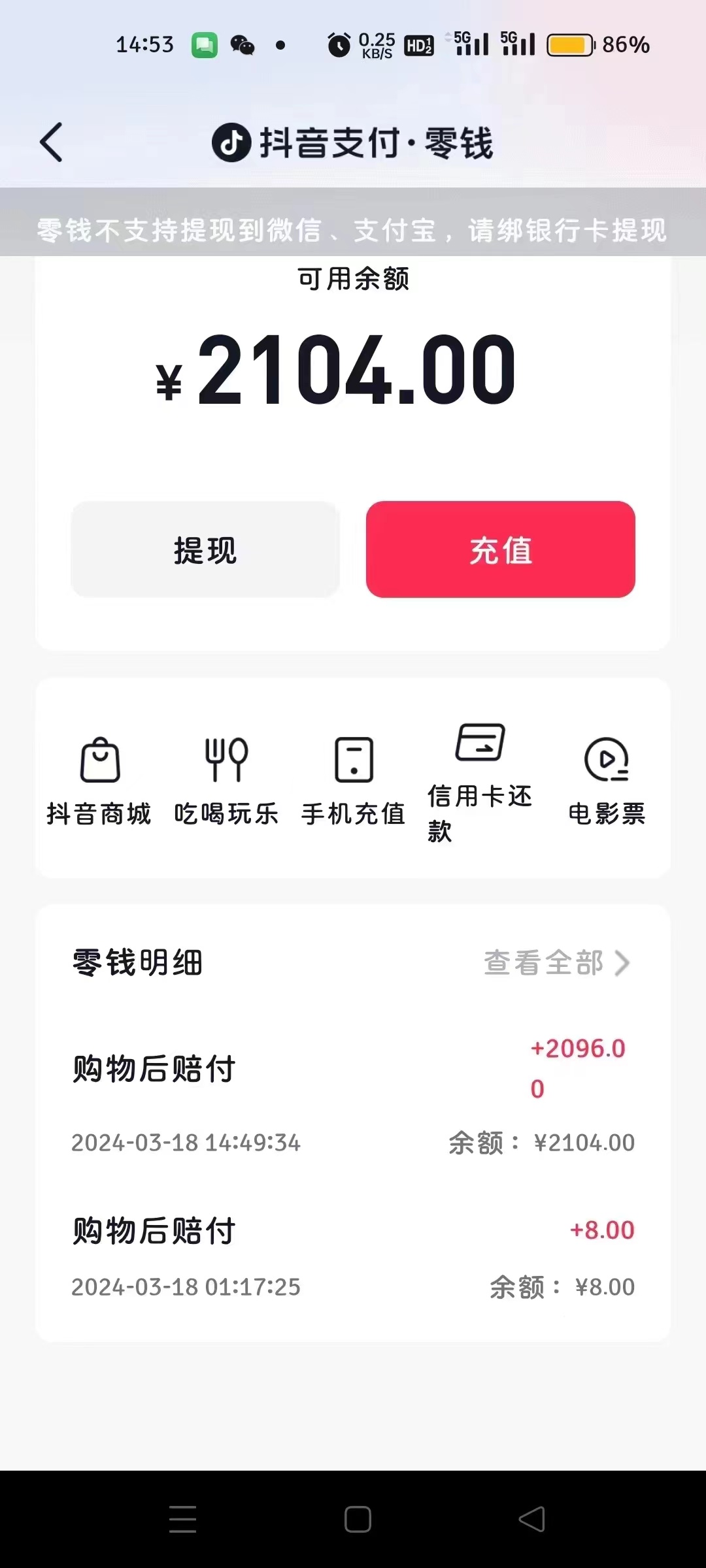Open 抖音商城 shortcut
Viewport: 706px width, 1568px height.
point(99,781)
